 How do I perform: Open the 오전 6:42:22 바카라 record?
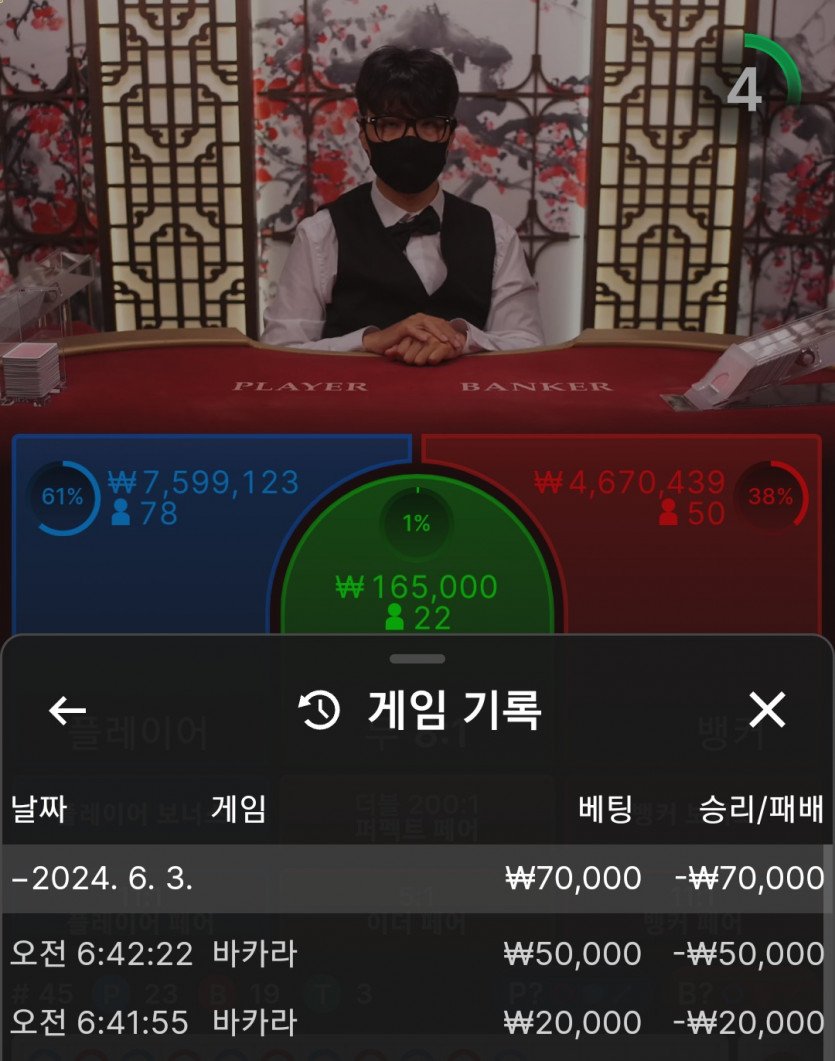click(x=416, y=953)
